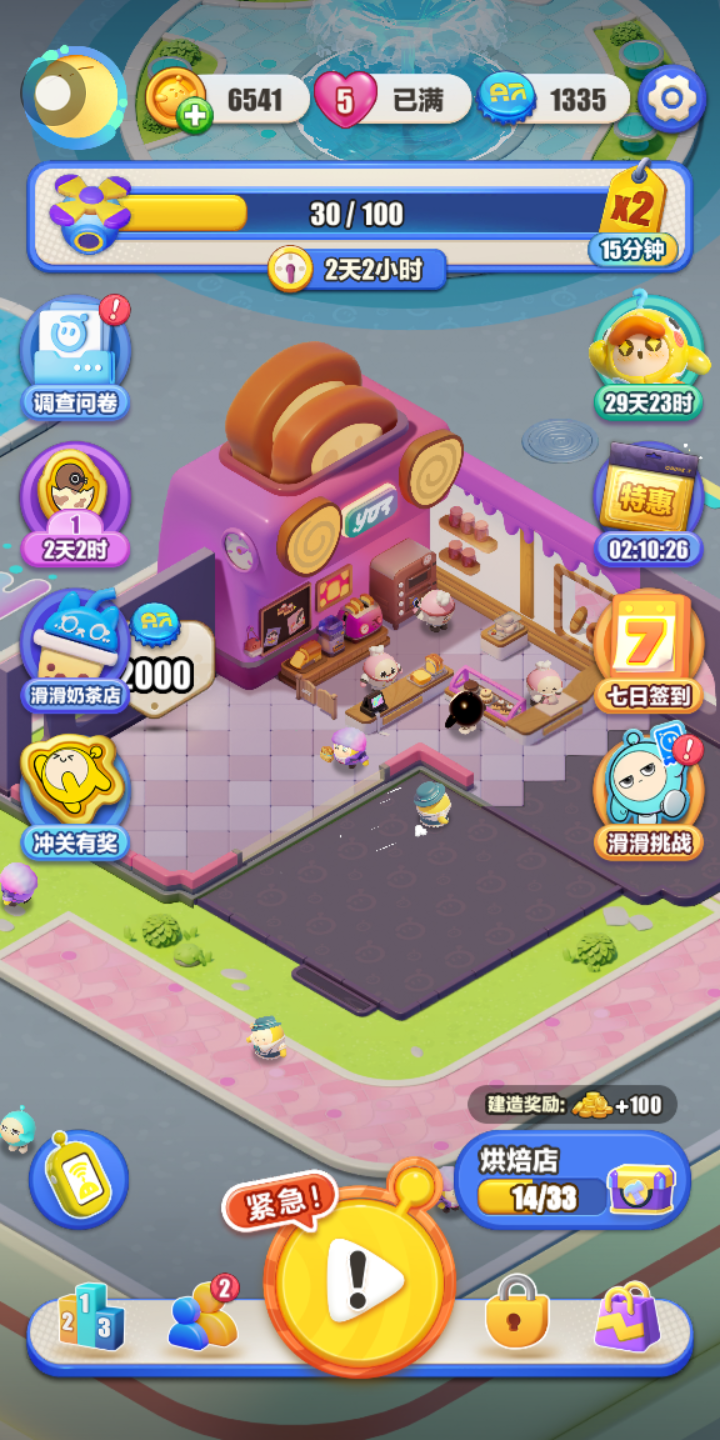Open the 烘焙店 build progress
Viewport: 720px width, 1440px height.
tap(572, 1180)
